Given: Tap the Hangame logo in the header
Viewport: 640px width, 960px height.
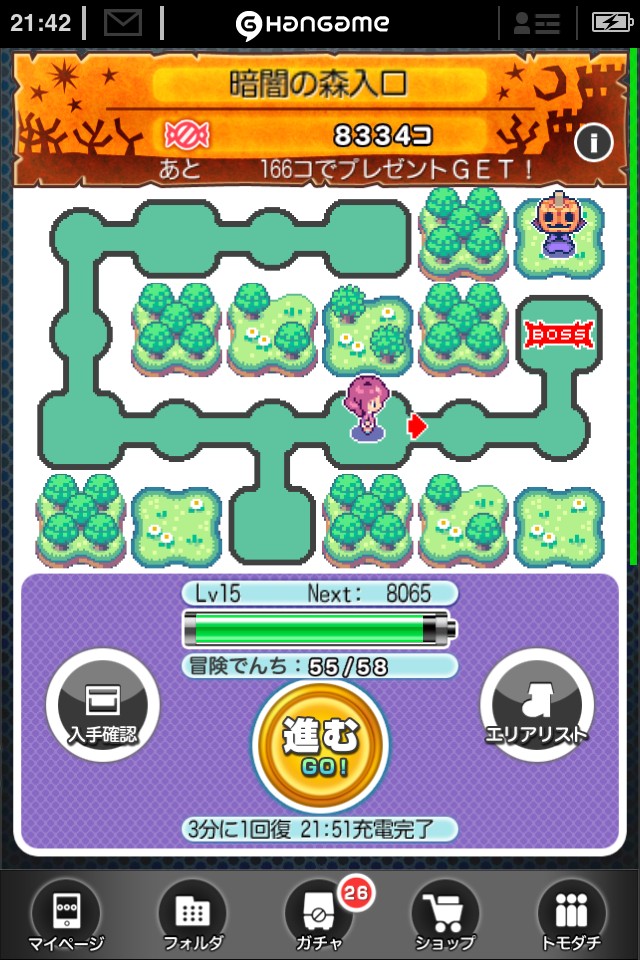Looking at the screenshot, I should (x=321, y=23).
